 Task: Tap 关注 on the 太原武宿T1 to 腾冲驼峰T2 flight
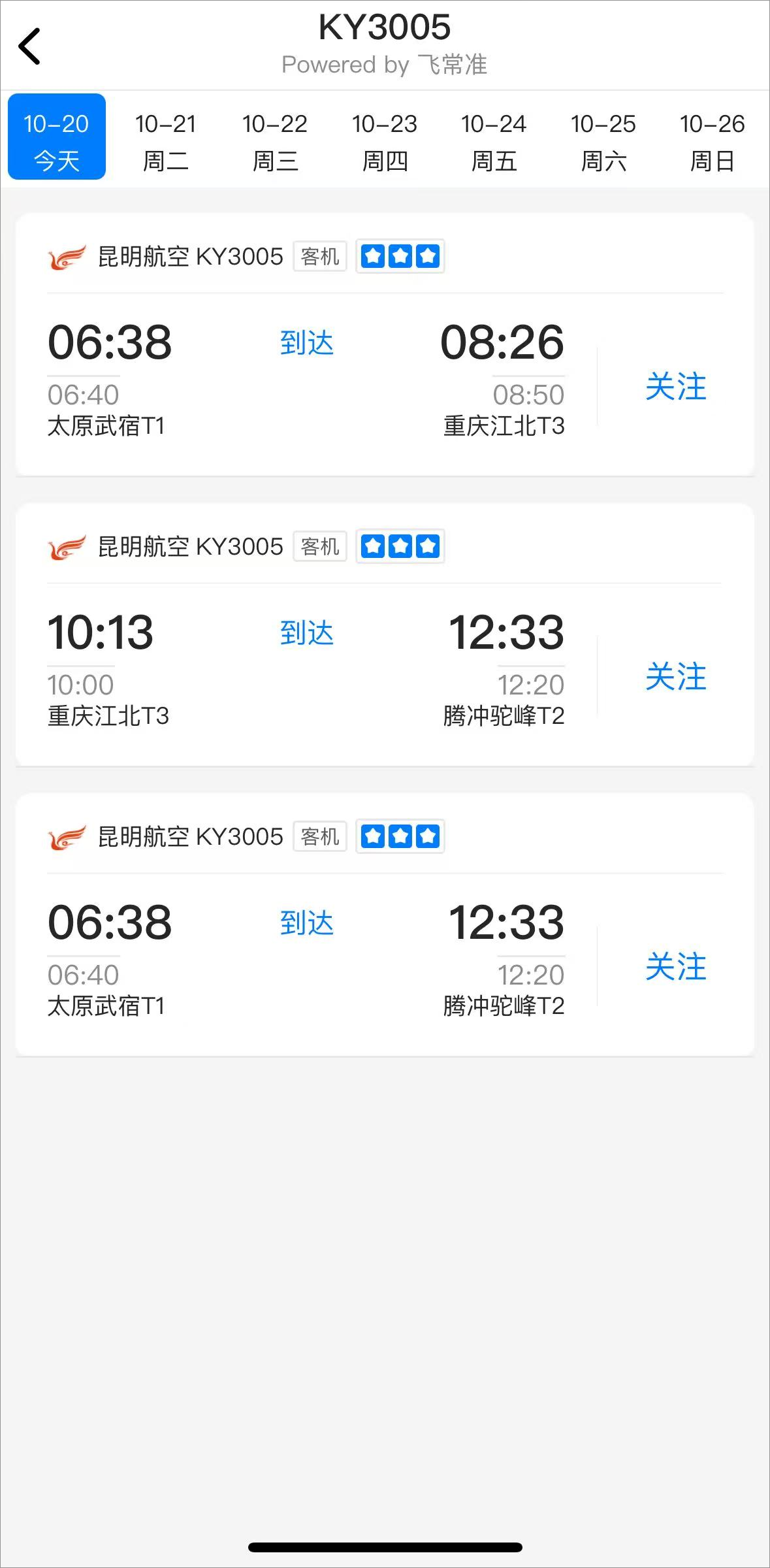point(676,967)
